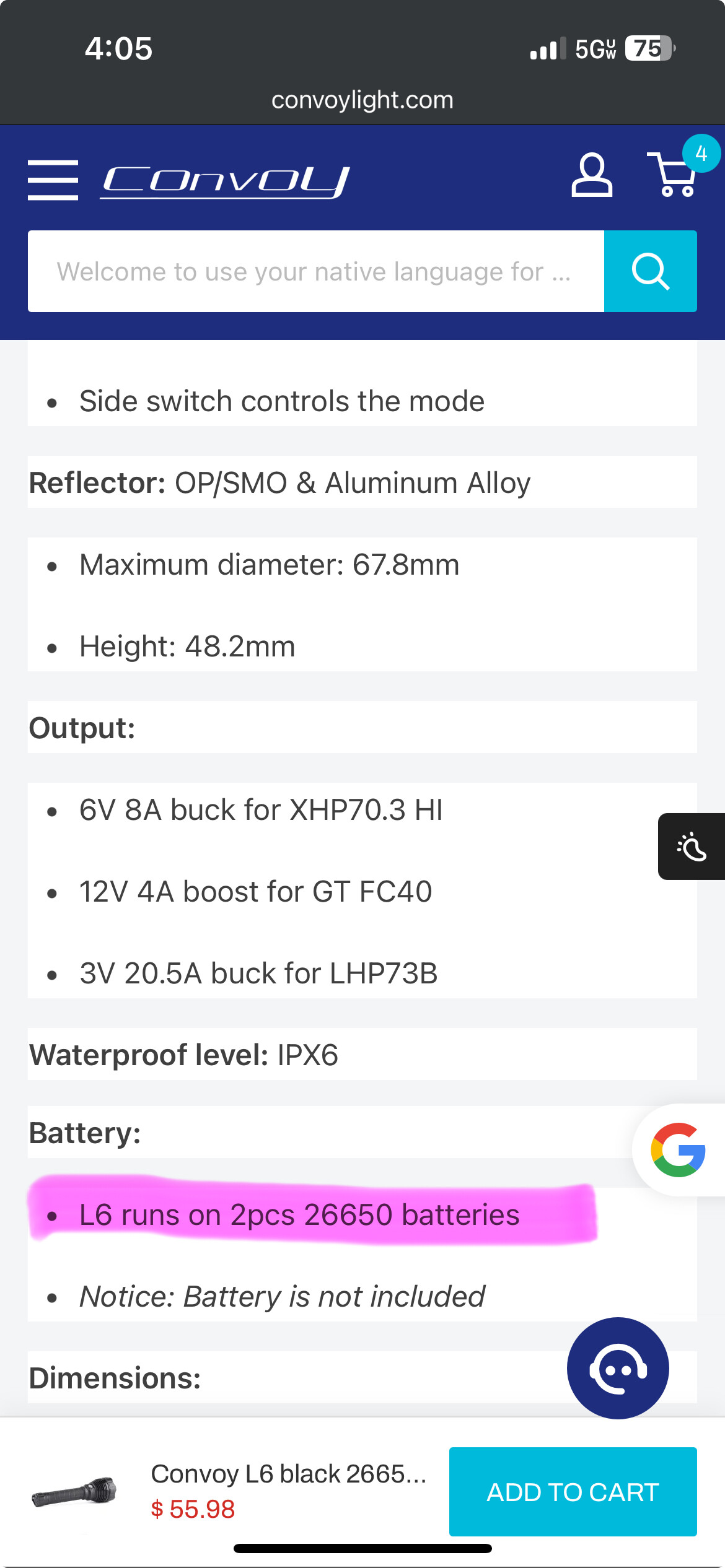The height and width of the screenshot is (1568, 725).
Task: Open the hamburger menu
Action: point(53,180)
